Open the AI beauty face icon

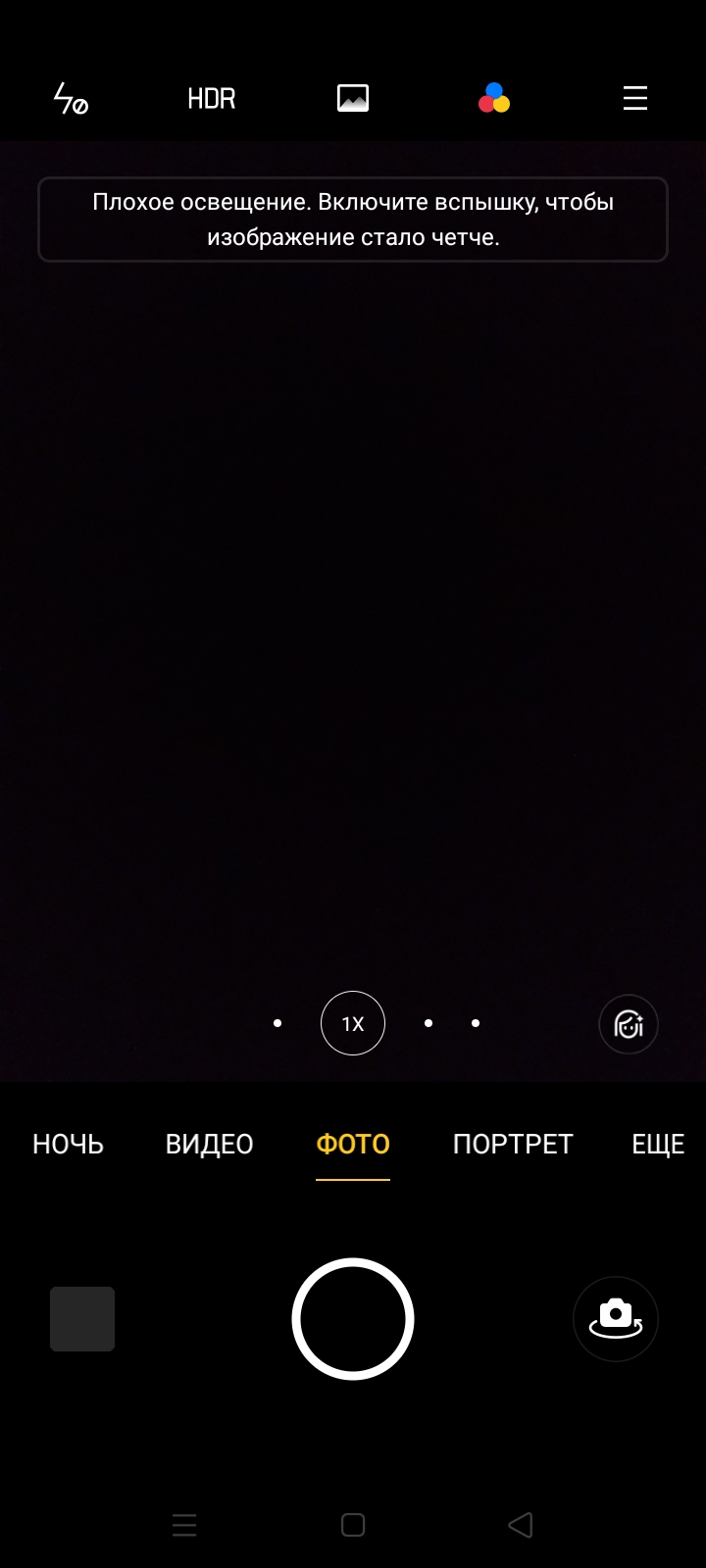click(x=629, y=1025)
